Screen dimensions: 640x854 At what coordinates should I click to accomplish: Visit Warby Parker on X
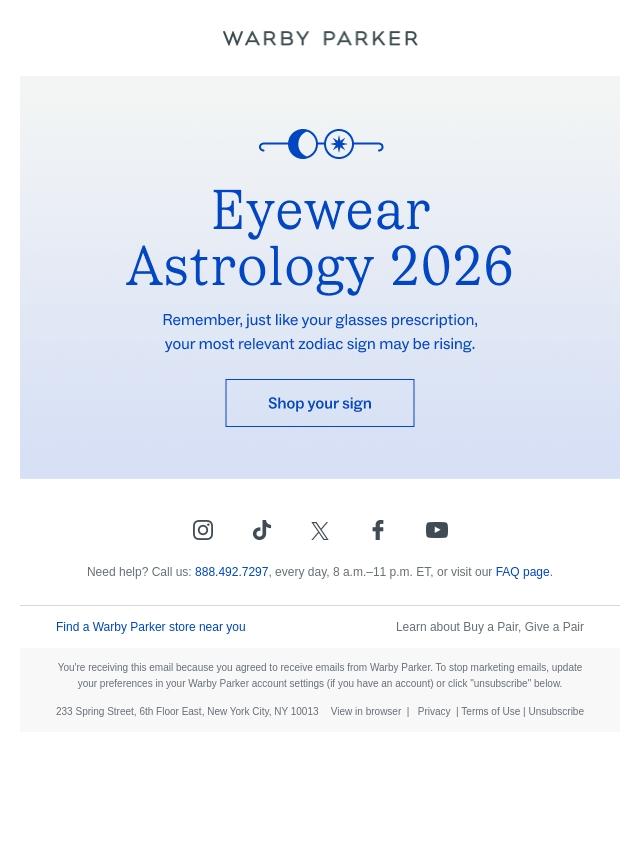pyautogui.click(x=320, y=531)
